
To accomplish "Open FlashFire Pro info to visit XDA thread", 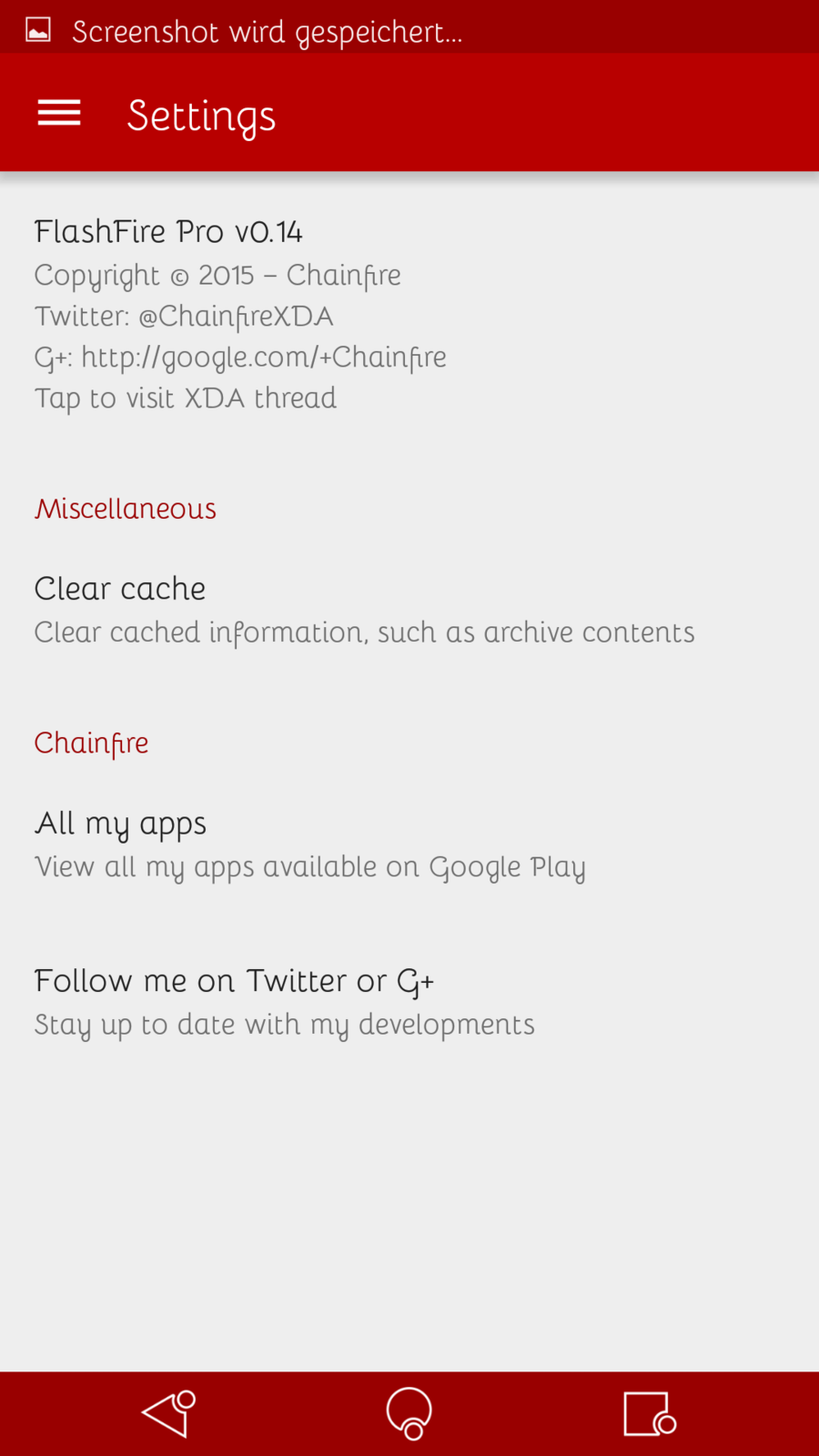I will (x=240, y=314).
